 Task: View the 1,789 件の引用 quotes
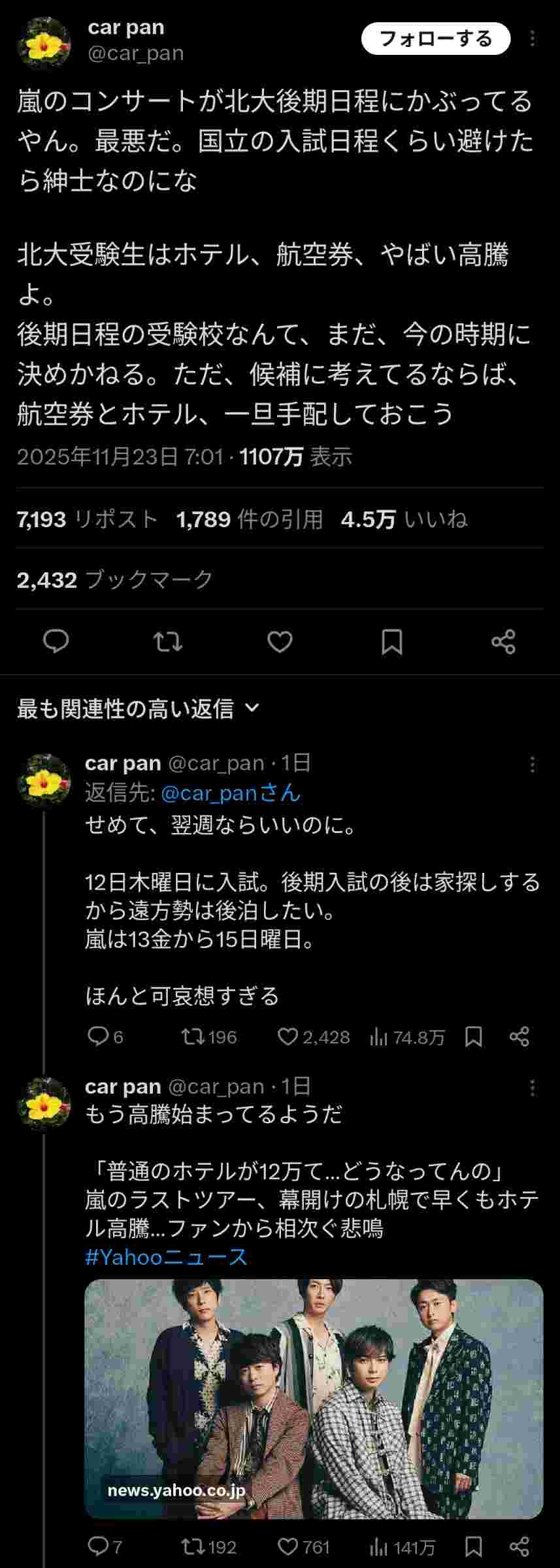coord(250,519)
